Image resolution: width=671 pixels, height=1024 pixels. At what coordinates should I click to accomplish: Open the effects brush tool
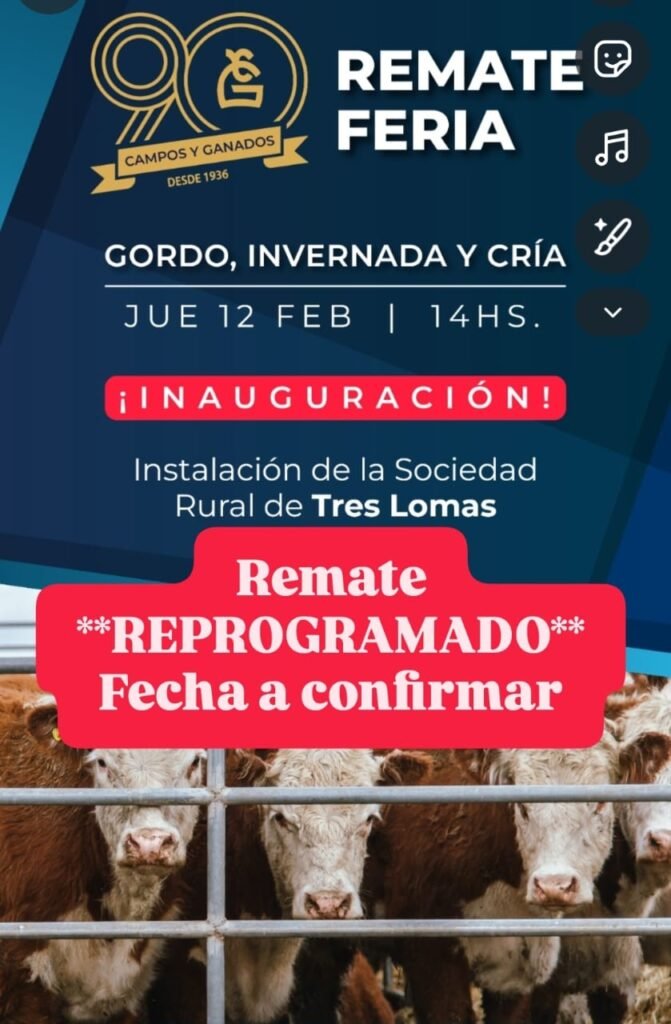[612, 237]
